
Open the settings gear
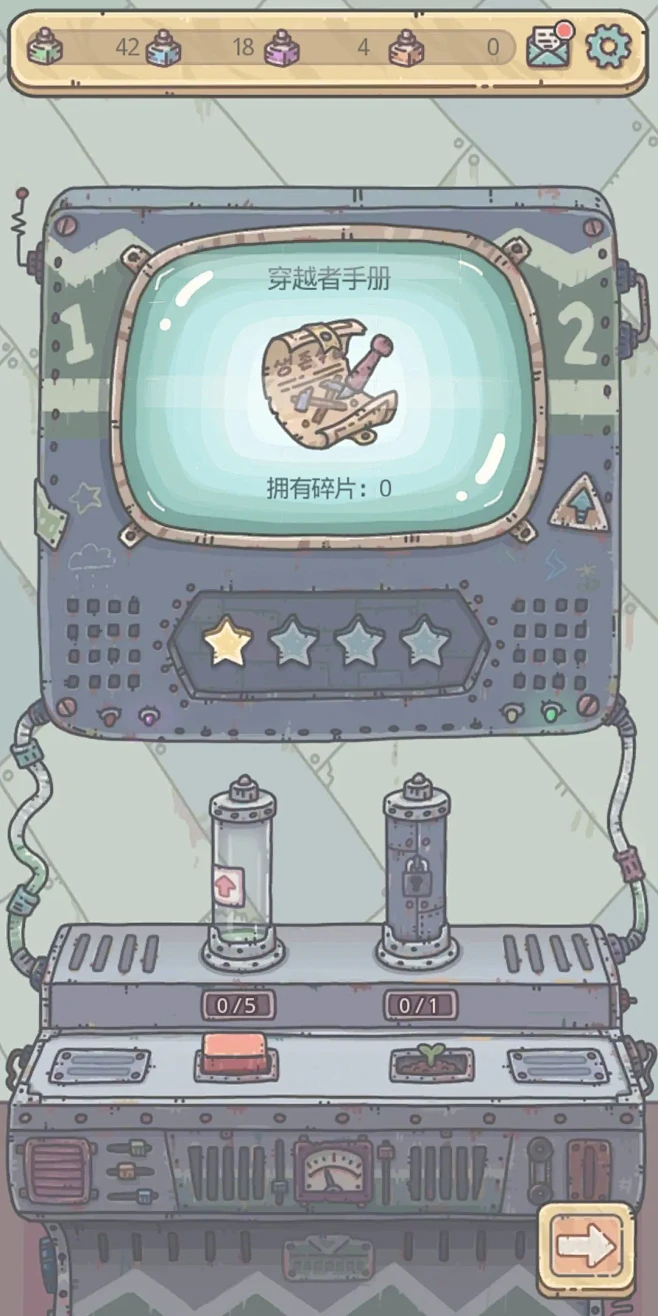pos(608,47)
